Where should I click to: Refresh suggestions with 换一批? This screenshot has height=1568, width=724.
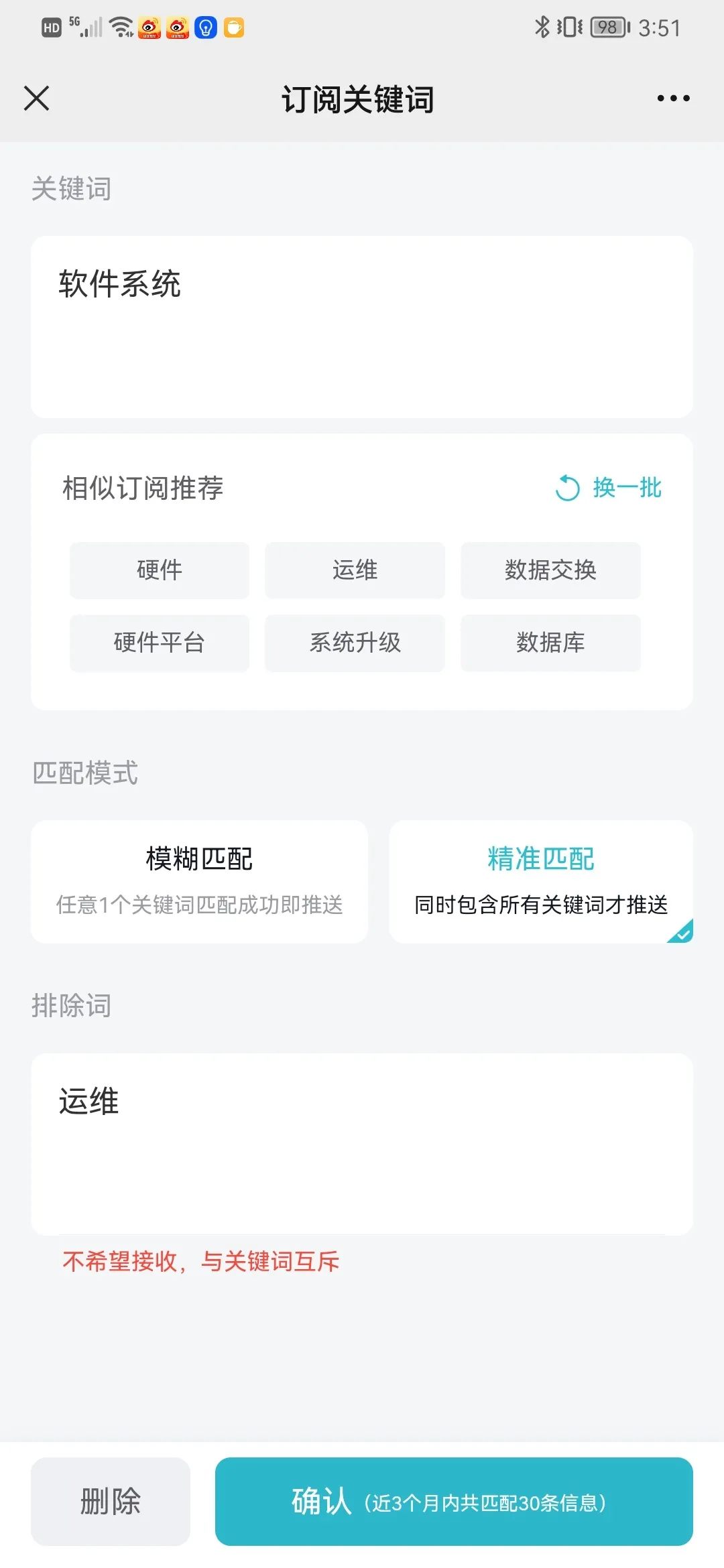(x=609, y=488)
